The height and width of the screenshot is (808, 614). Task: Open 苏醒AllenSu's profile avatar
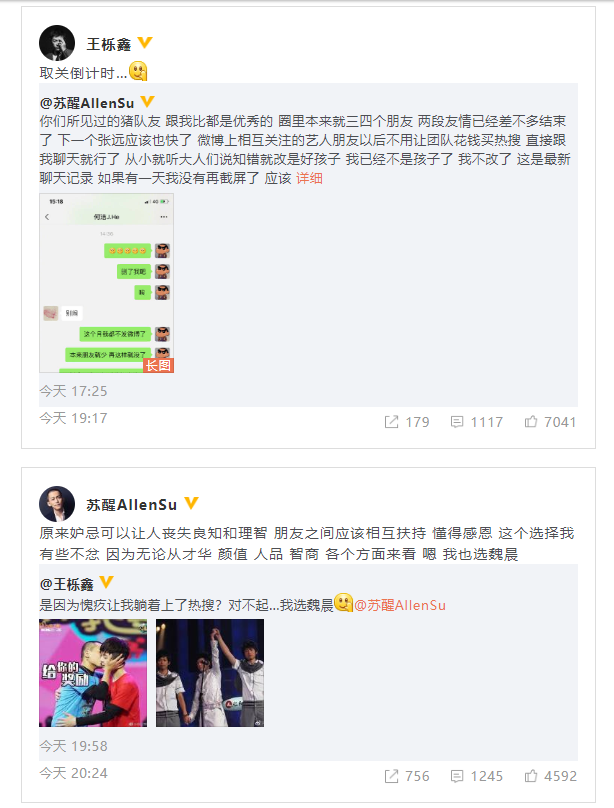(x=56, y=504)
